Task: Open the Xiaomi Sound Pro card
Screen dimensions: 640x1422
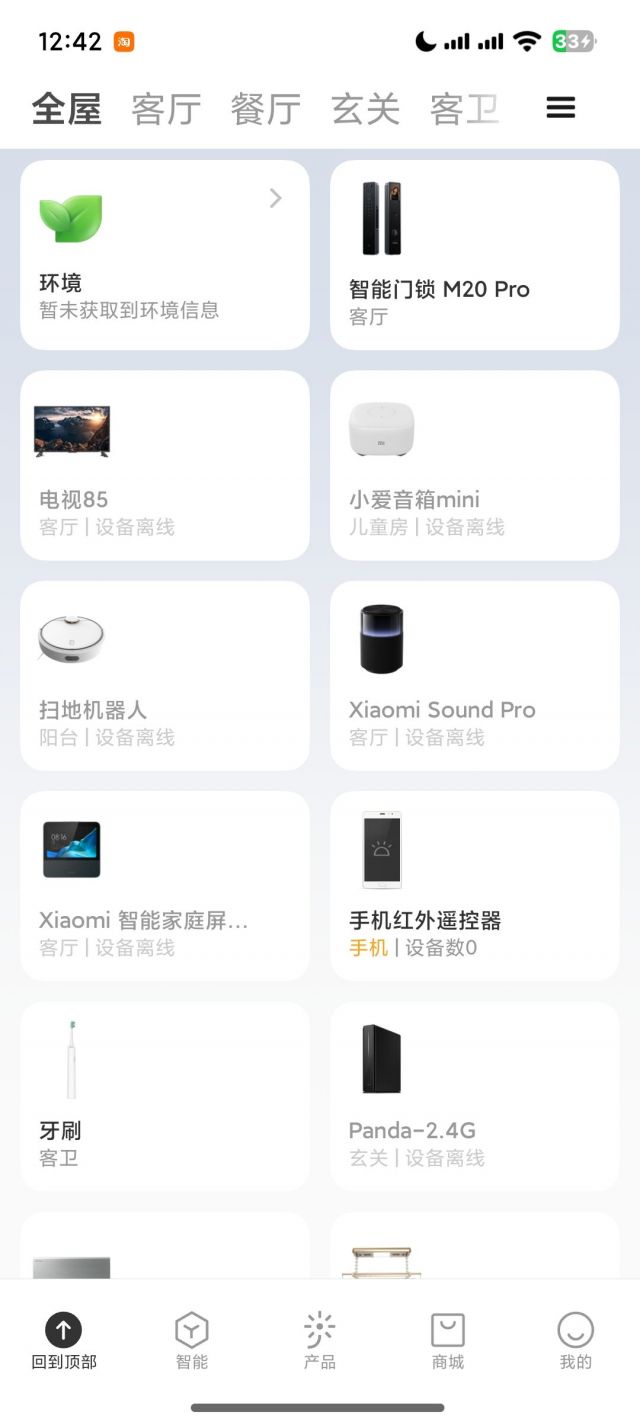Action: coord(475,675)
